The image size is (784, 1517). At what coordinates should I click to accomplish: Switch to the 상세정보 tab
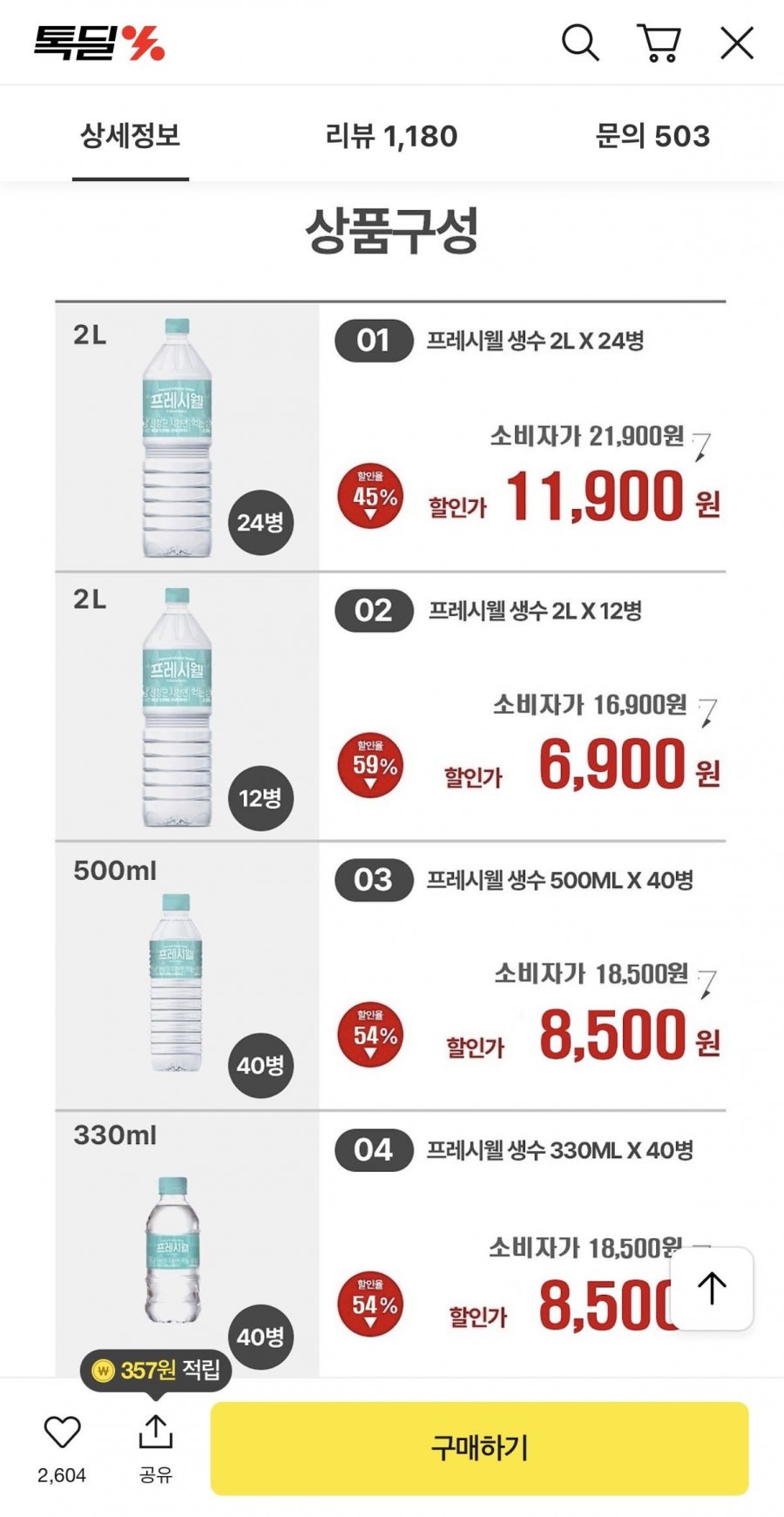(x=131, y=136)
